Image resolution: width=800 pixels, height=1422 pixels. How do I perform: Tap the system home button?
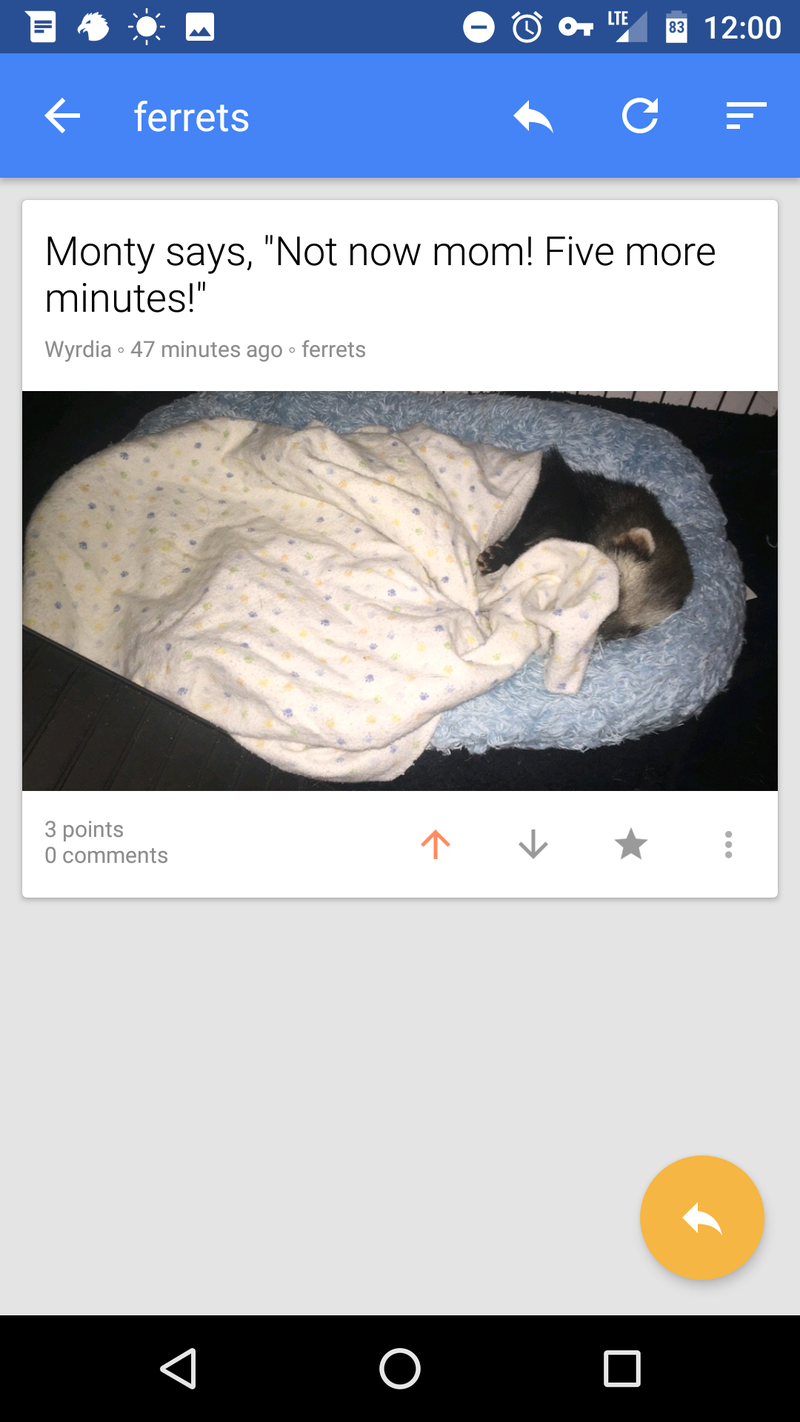[x=400, y=1368]
